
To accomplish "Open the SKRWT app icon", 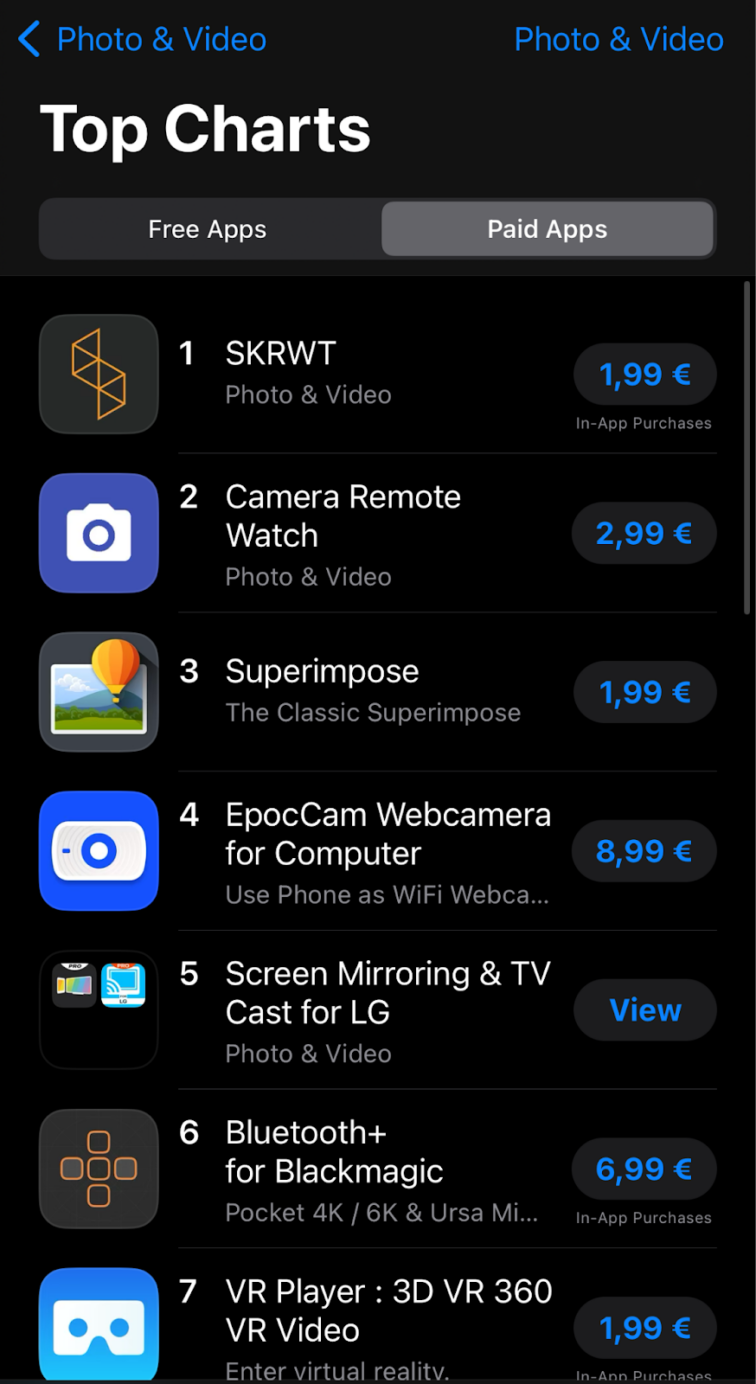I will tap(98, 374).
